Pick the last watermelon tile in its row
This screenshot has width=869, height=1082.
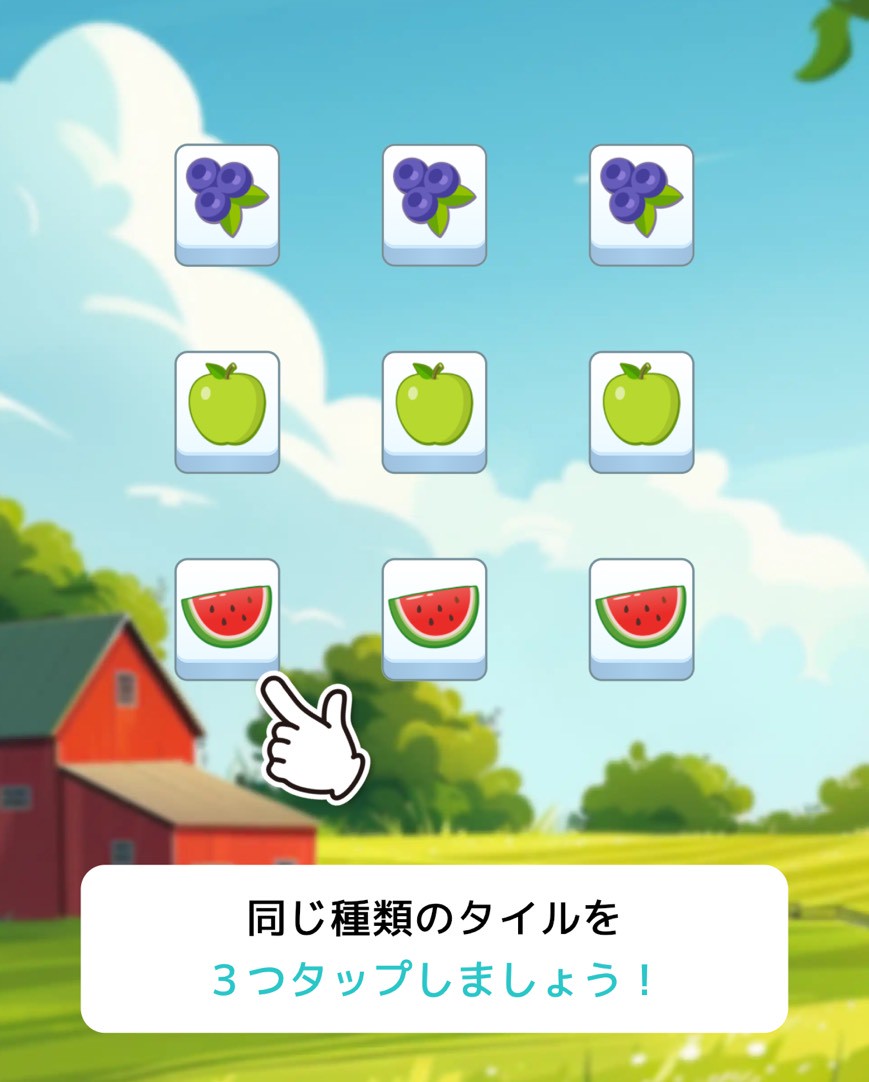click(641, 615)
